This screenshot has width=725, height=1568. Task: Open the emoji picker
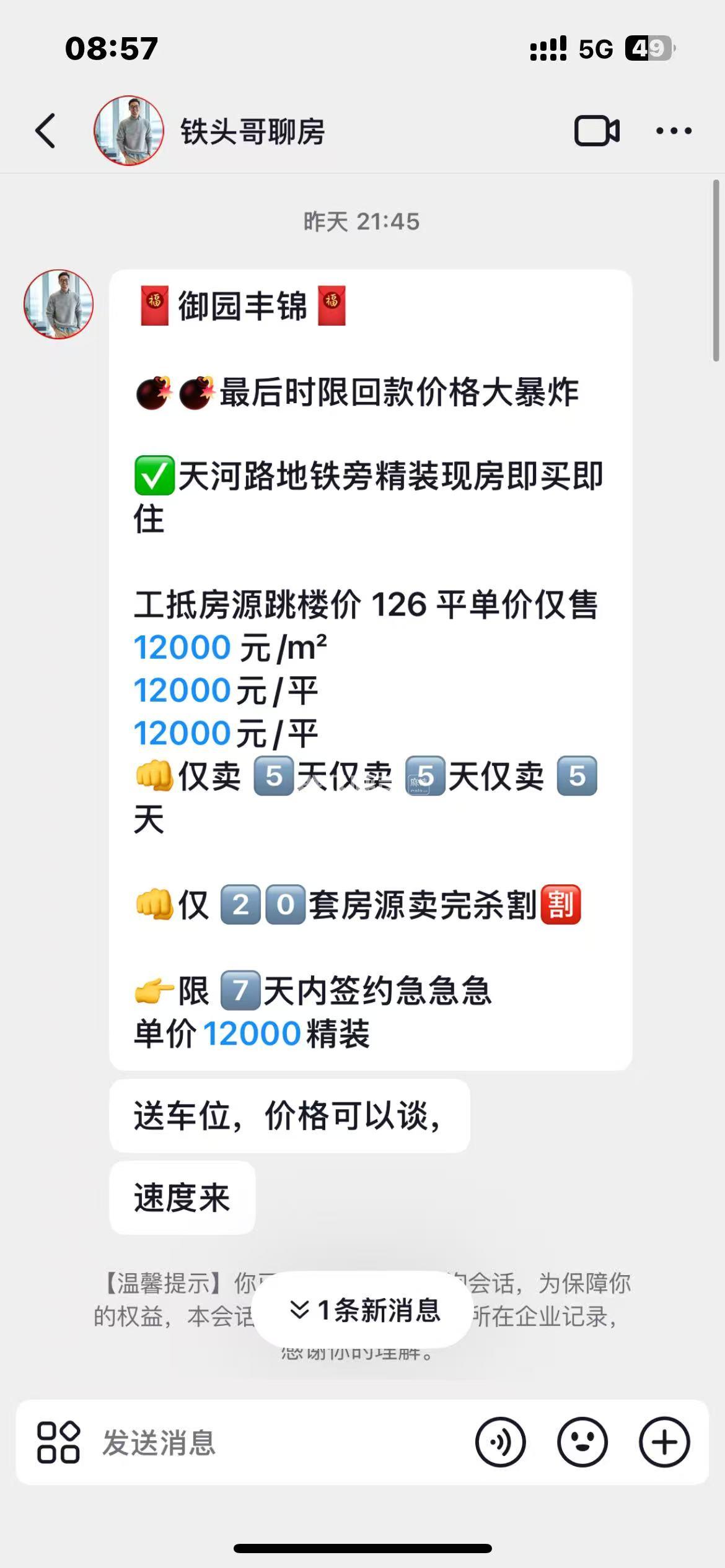[582, 1442]
